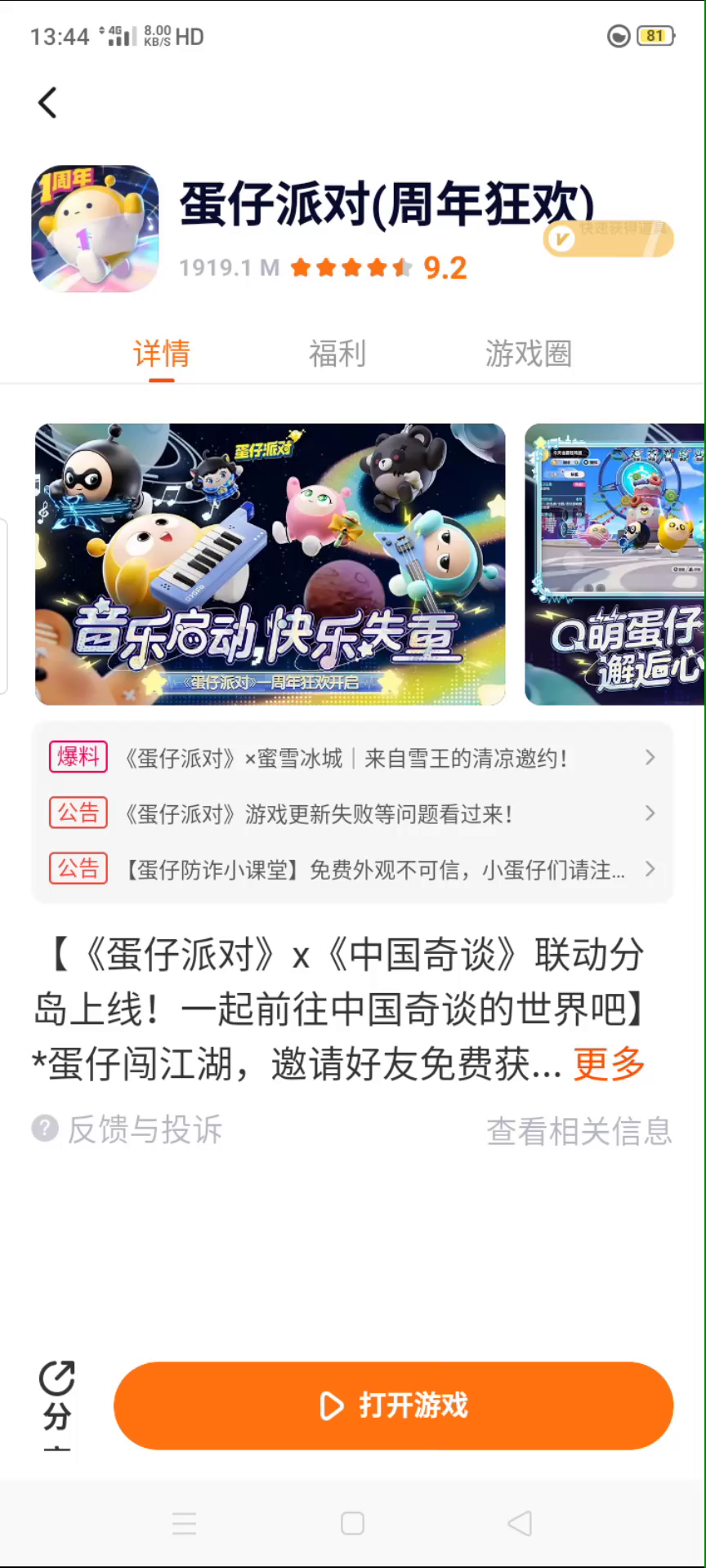This screenshot has width=706, height=1568.
Task: Go back using the top arrow
Action: tap(47, 103)
